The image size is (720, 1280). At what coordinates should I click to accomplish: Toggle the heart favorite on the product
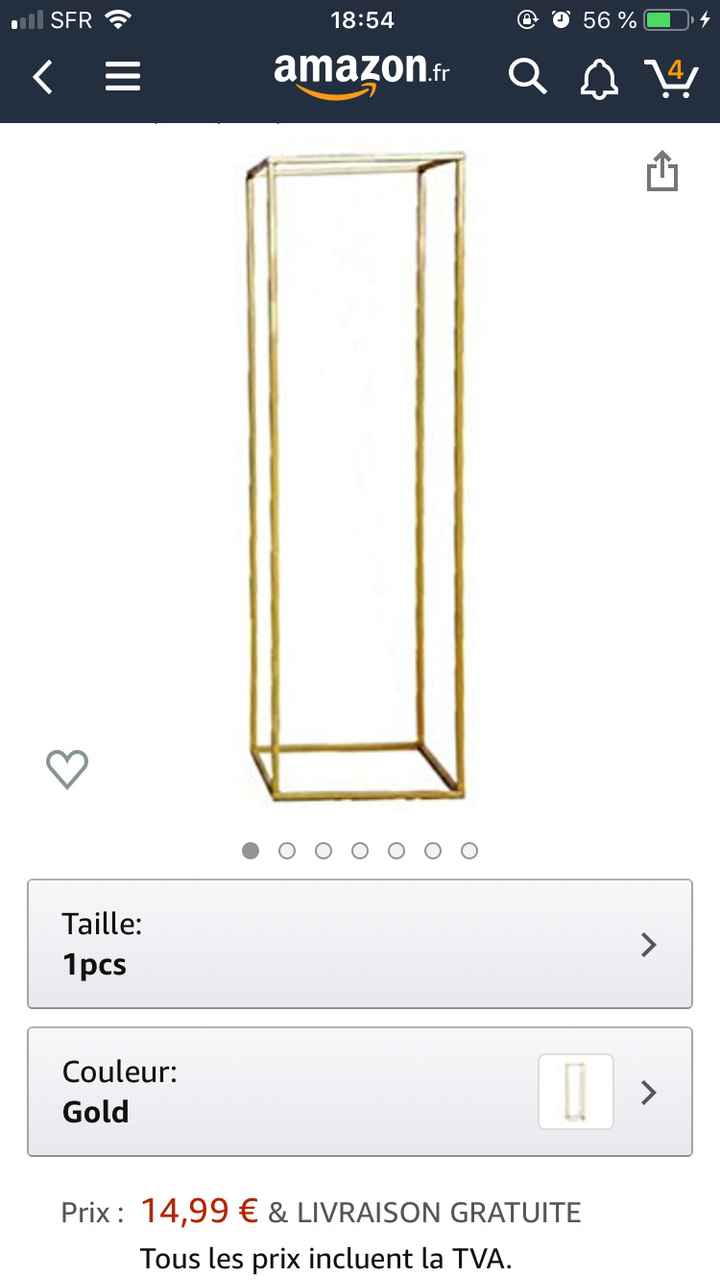tap(67, 769)
